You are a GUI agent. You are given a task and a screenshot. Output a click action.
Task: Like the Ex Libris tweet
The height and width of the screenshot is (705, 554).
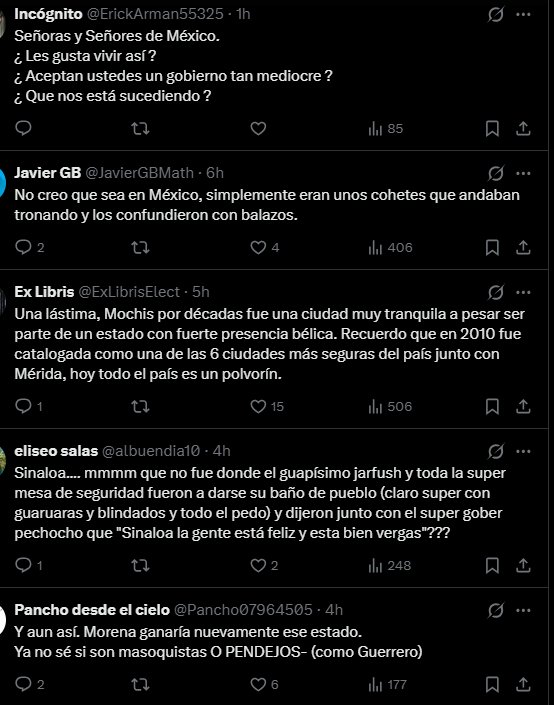[x=258, y=407]
